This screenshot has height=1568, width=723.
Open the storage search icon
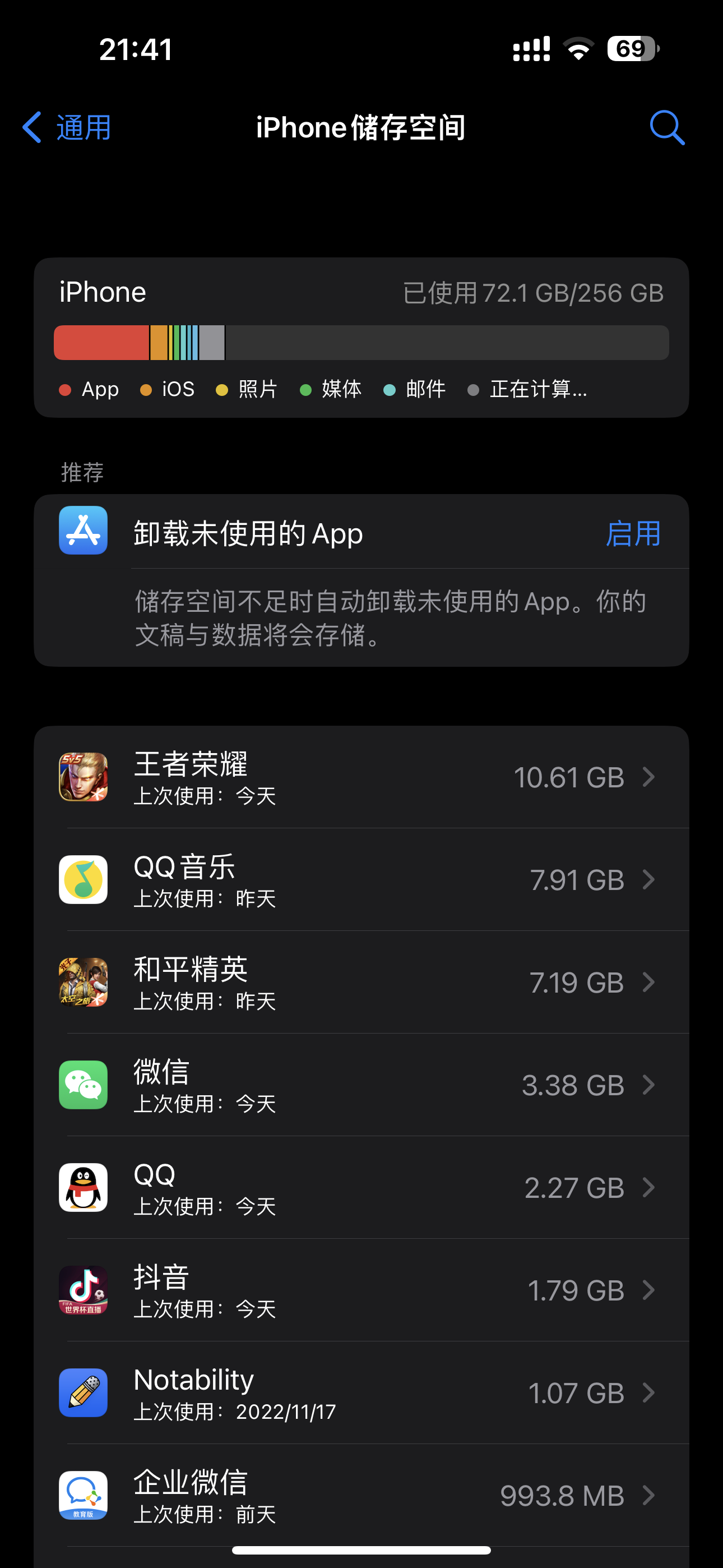[666, 127]
